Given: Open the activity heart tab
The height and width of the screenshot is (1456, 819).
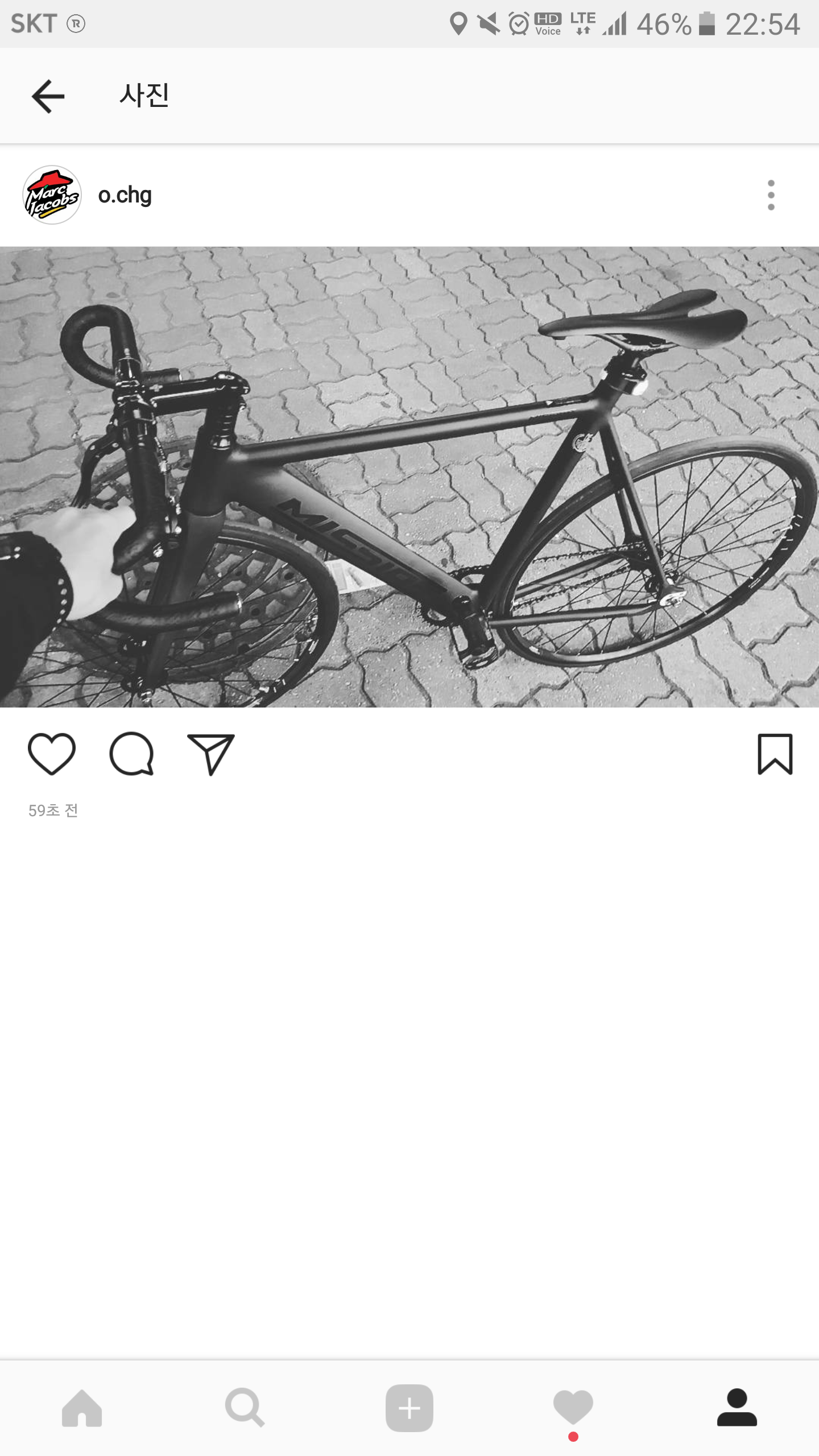Looking at the screenshot, I should pos(573,1408).
